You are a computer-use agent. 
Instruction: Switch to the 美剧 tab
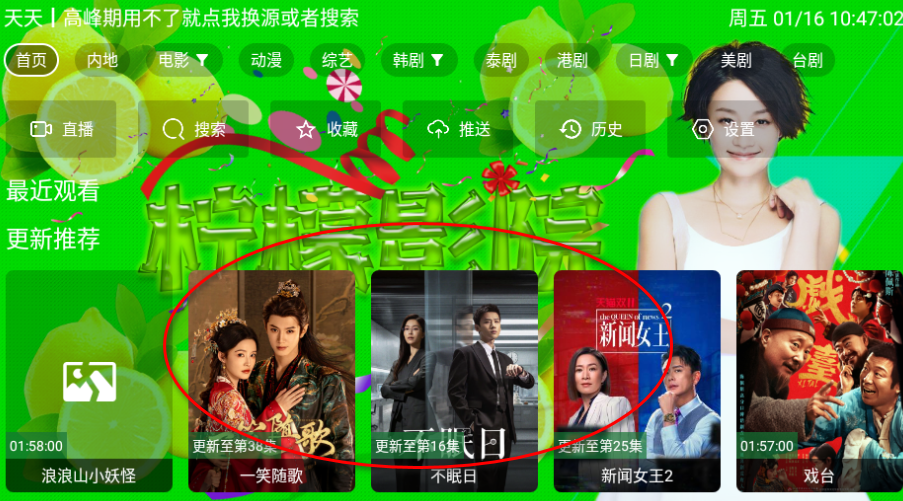tap(736, 60)
